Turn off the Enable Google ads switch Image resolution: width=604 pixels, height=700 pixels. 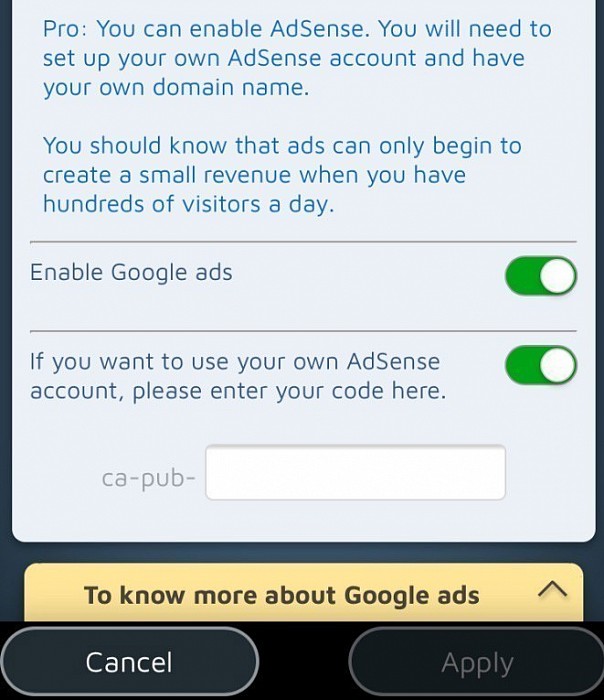[x=540, y=276]
